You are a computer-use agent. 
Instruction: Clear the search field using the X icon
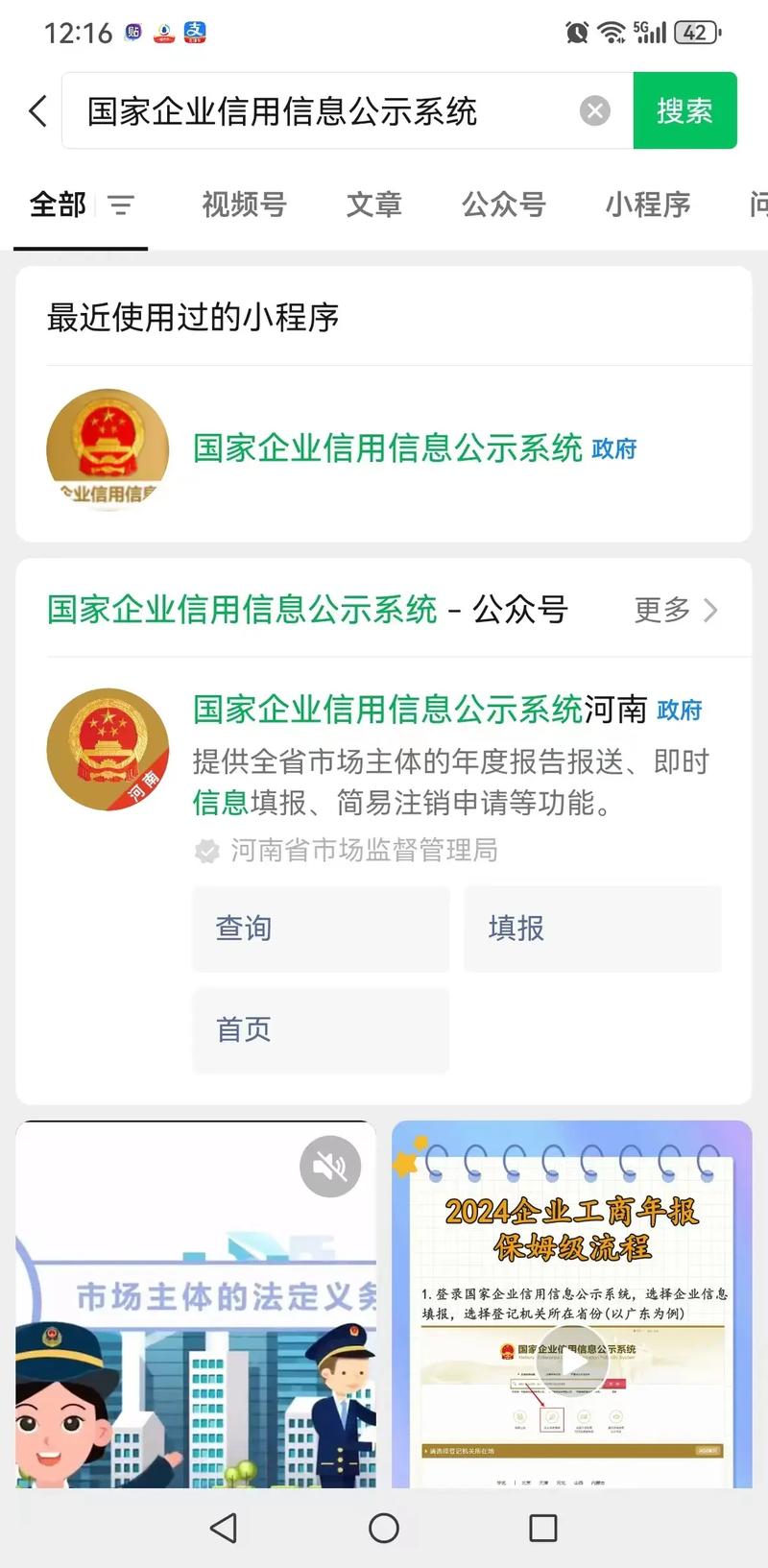pos(595,109)
